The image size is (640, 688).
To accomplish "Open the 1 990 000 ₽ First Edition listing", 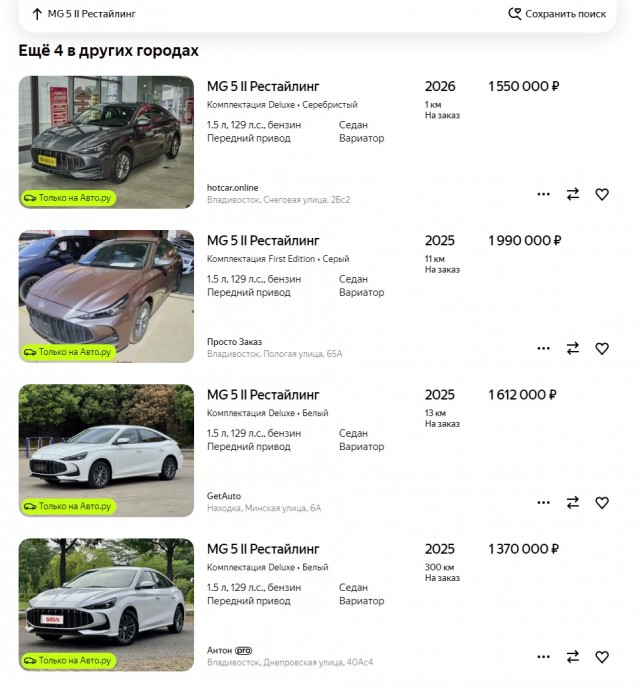I will tap(263, 240).
